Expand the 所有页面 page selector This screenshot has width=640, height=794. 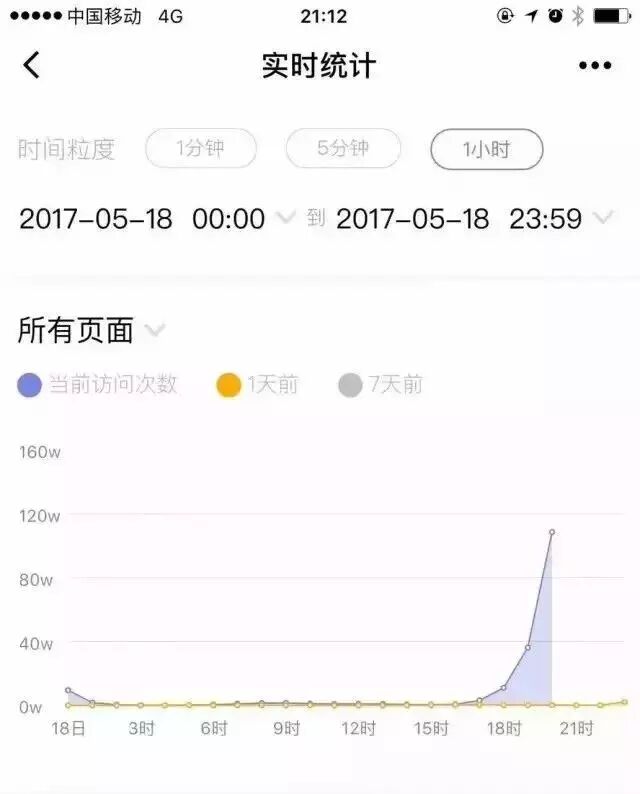pos(91,330)
